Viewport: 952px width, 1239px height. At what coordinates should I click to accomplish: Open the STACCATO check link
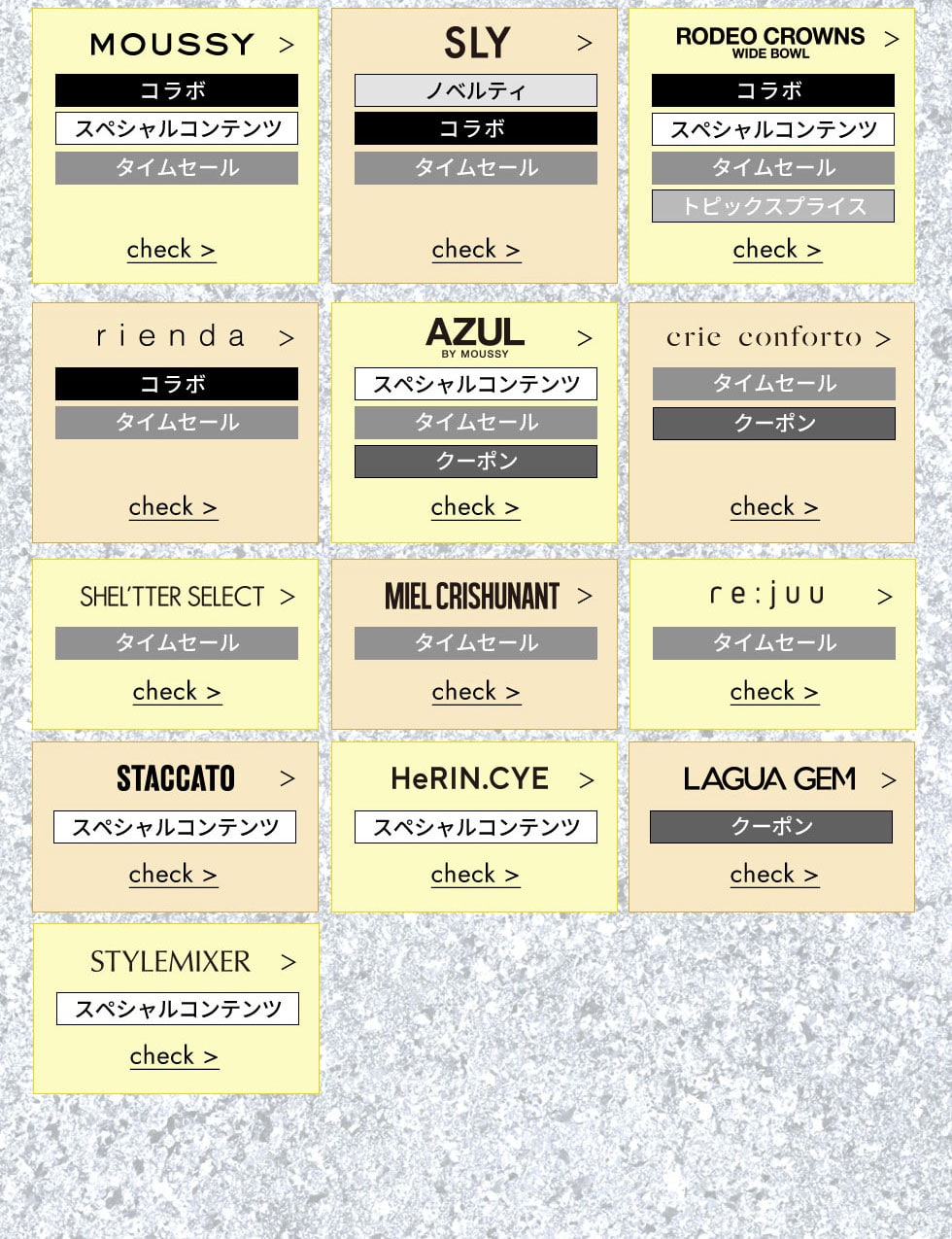click(x=173, y=875)
